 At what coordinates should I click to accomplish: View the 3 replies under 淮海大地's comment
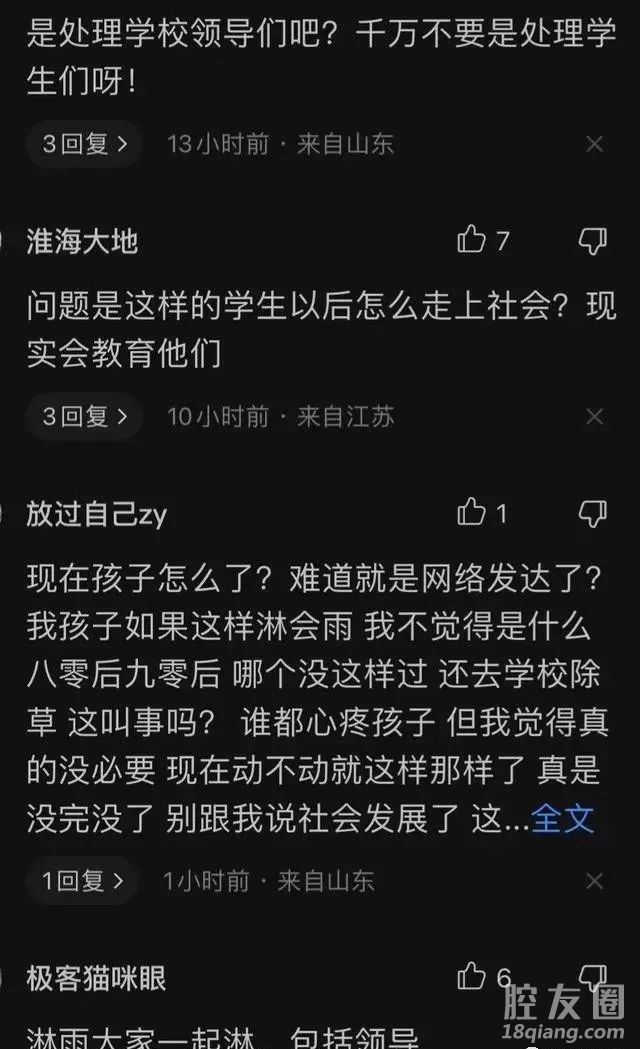point(84,416)
